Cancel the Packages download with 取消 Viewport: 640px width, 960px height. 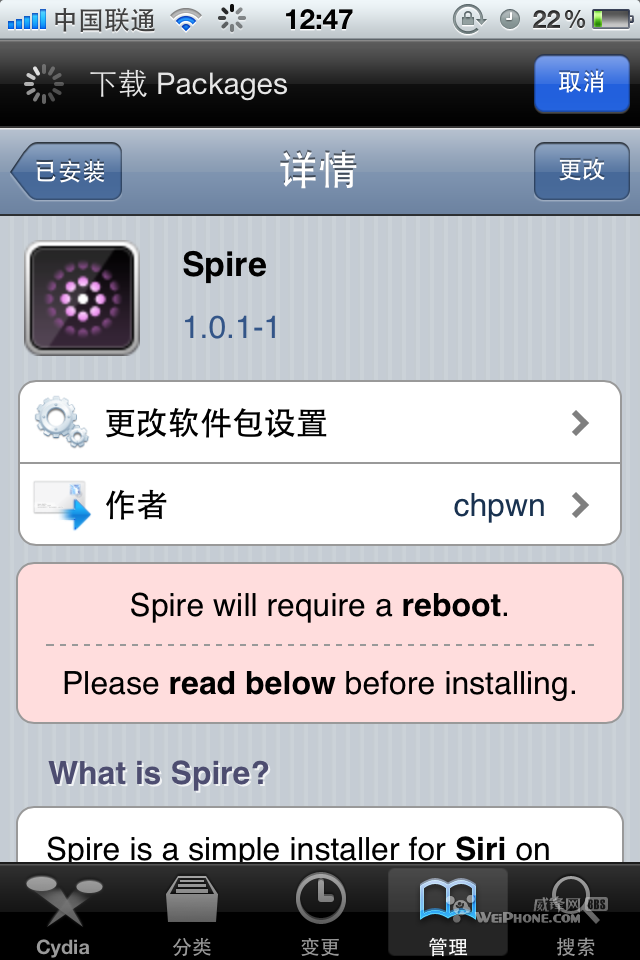point(581,83)
